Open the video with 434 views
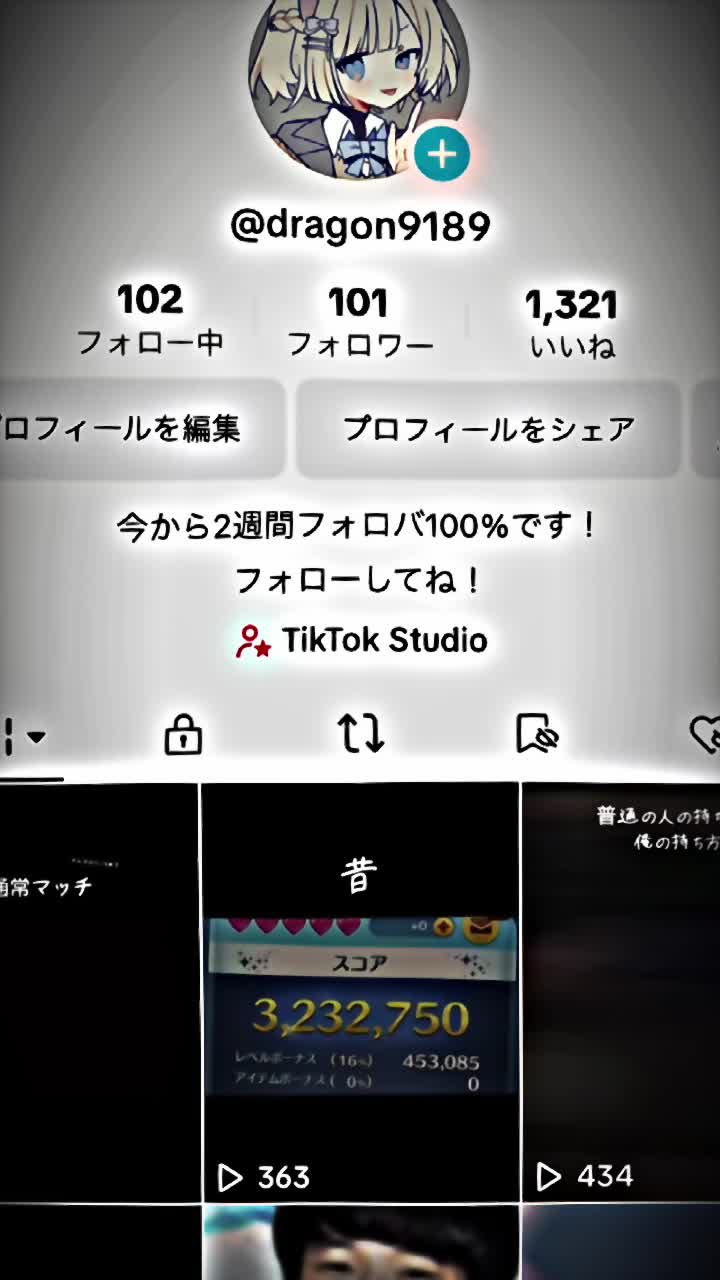The height and width of the screenshot is (1280, 720). pyautogui.click(x=622, y=992)
